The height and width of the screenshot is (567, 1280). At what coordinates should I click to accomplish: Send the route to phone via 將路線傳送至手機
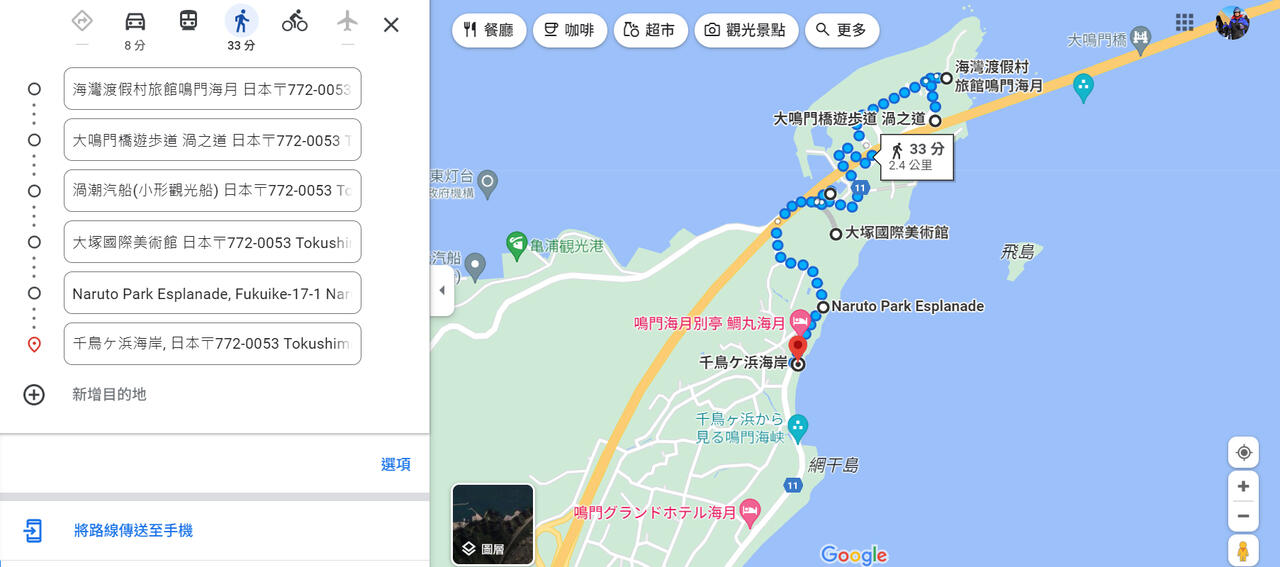pos(133,530)
